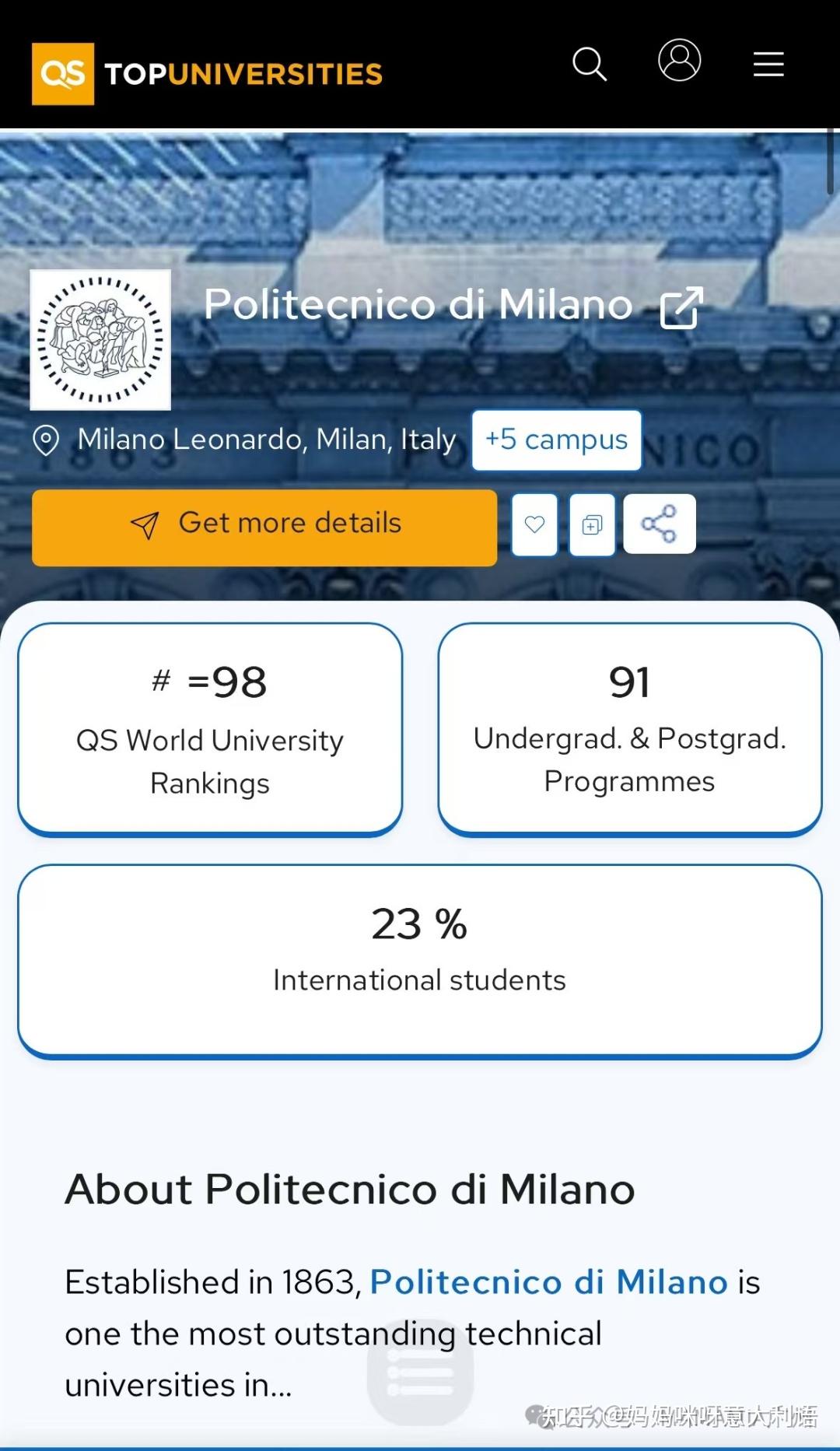Open Undergrad. & Postgrad. Programmes card
Viewport: 840px width, 1451px height.
click(x=629, y=729)
